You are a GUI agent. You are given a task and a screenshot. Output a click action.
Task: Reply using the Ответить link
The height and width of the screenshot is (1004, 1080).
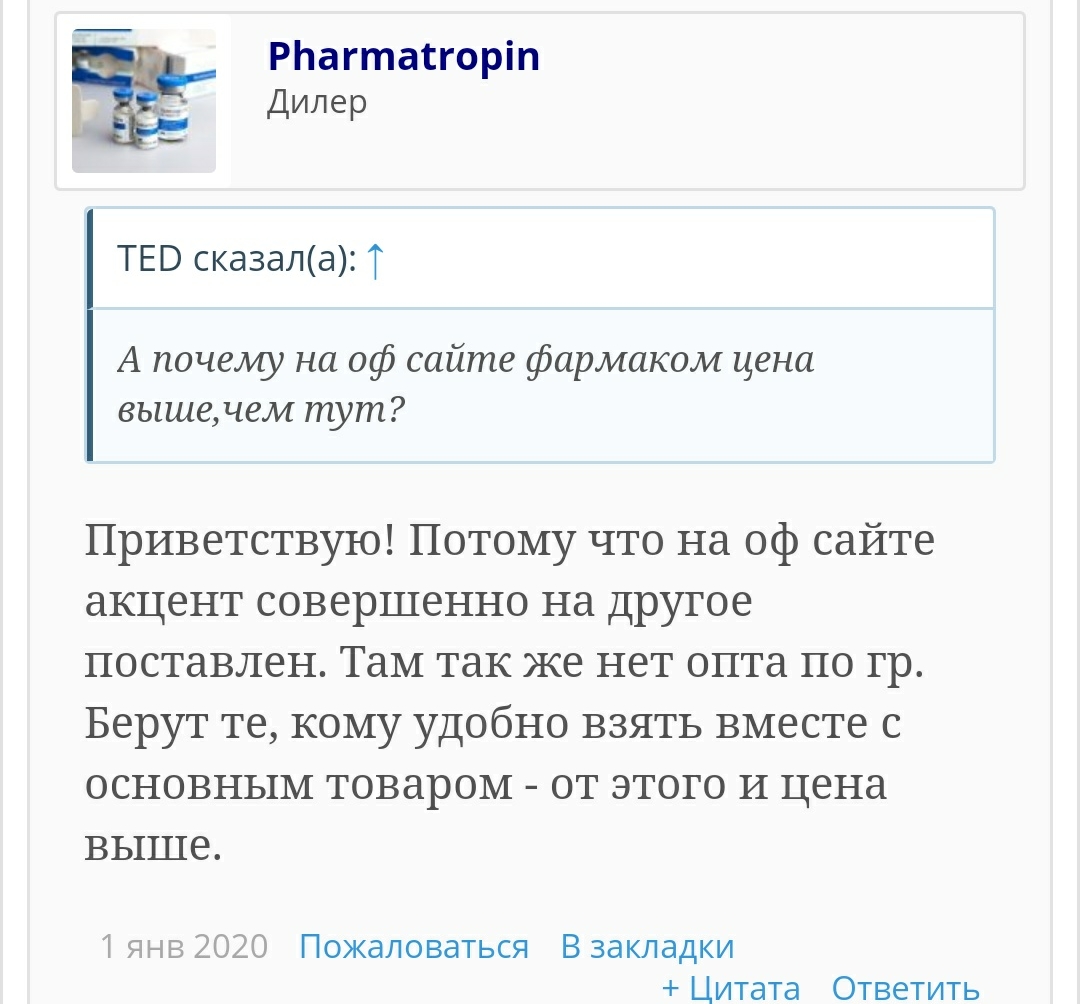pos(905,988)
